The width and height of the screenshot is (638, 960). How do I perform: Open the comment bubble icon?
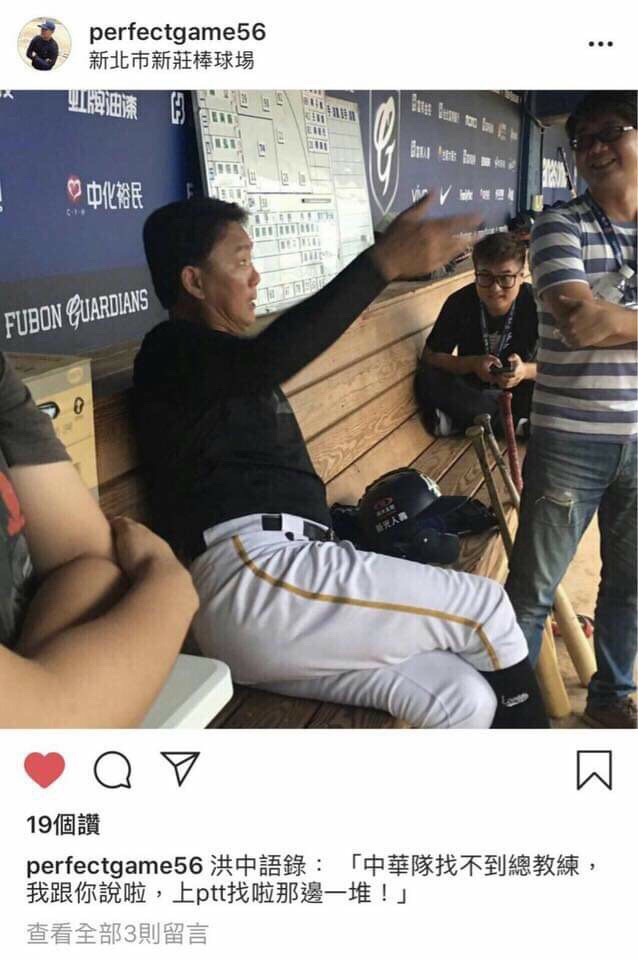[112, 770]
